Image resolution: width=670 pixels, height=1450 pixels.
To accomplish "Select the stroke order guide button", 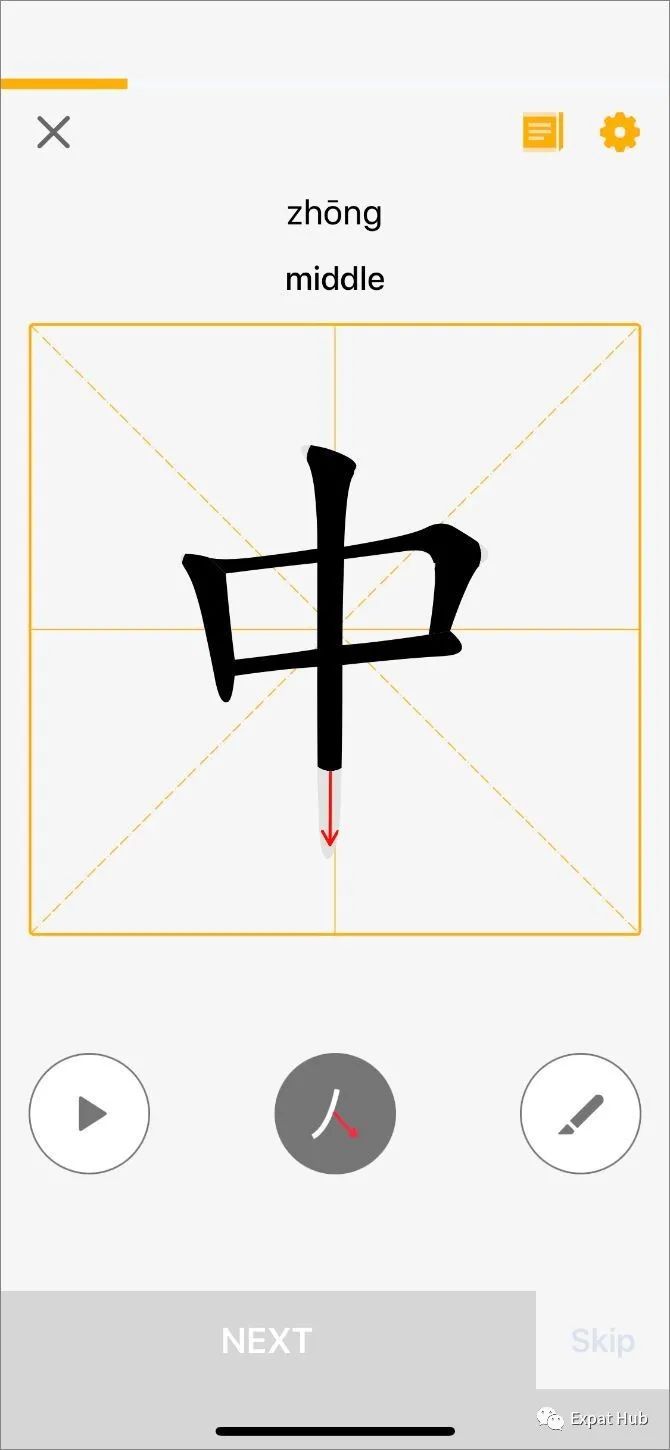I will click(x=335, y=1113).
